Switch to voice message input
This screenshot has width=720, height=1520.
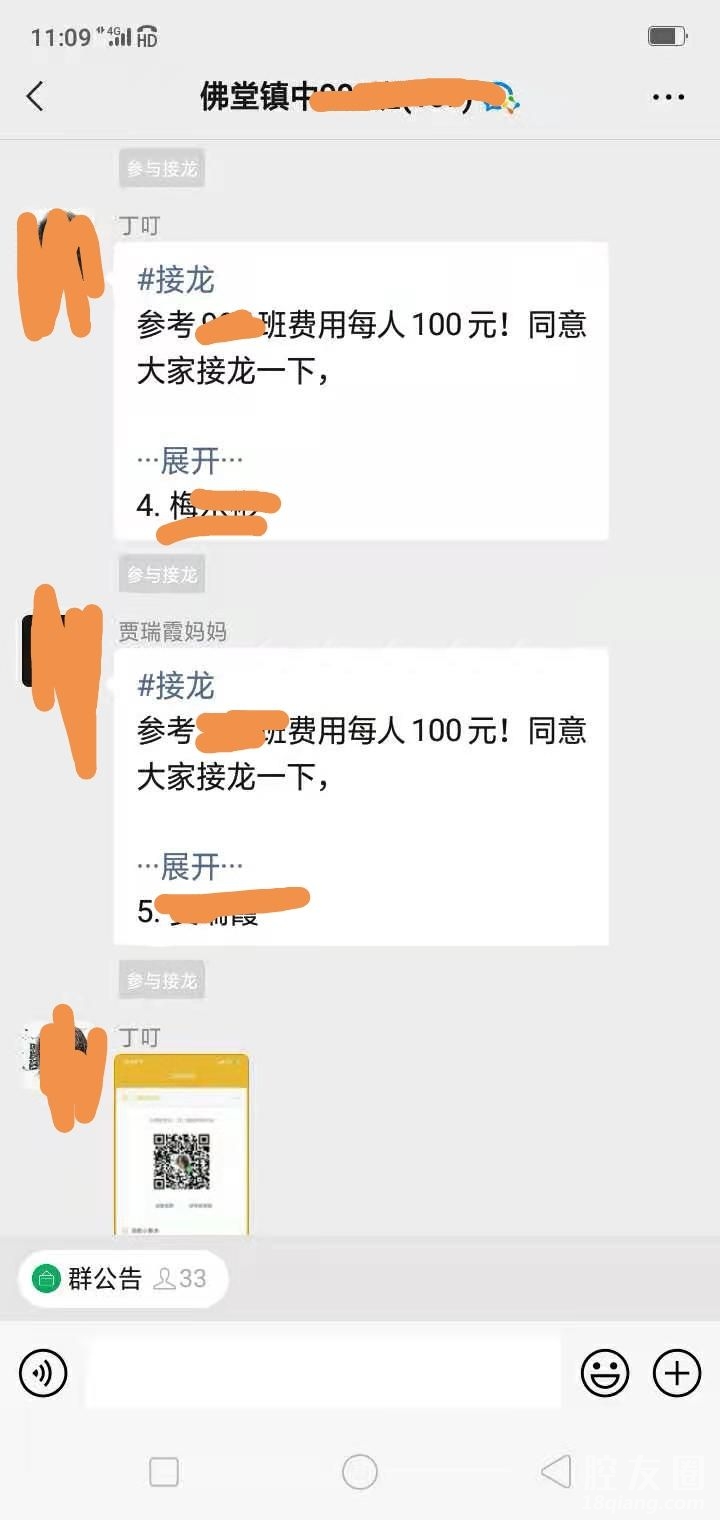[43, 1373]
